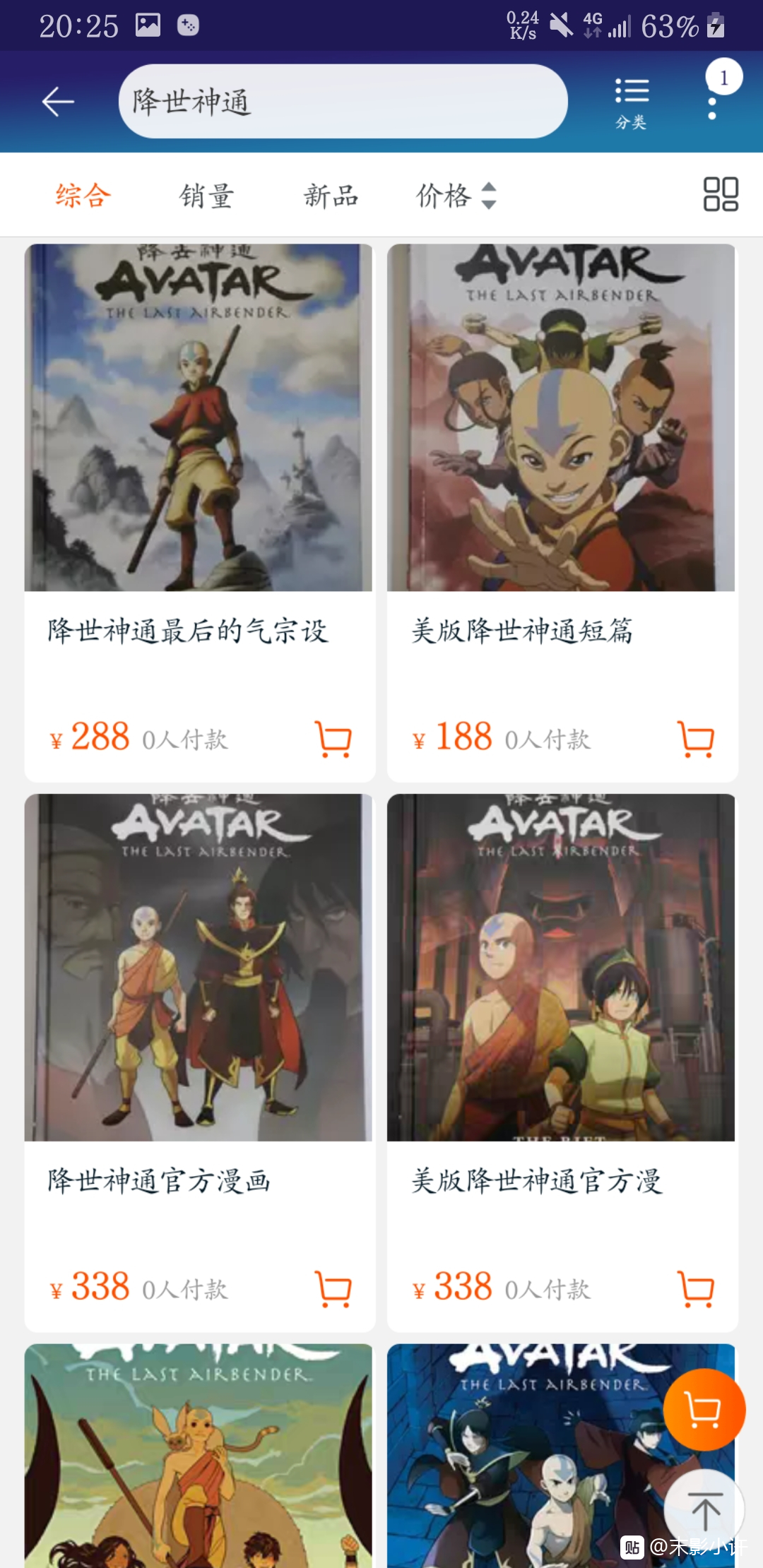This screenshot has width=763, height=1568.
Task: Add 美版降世神通官方漫 to cart
Action: (x=696, y=1289)
